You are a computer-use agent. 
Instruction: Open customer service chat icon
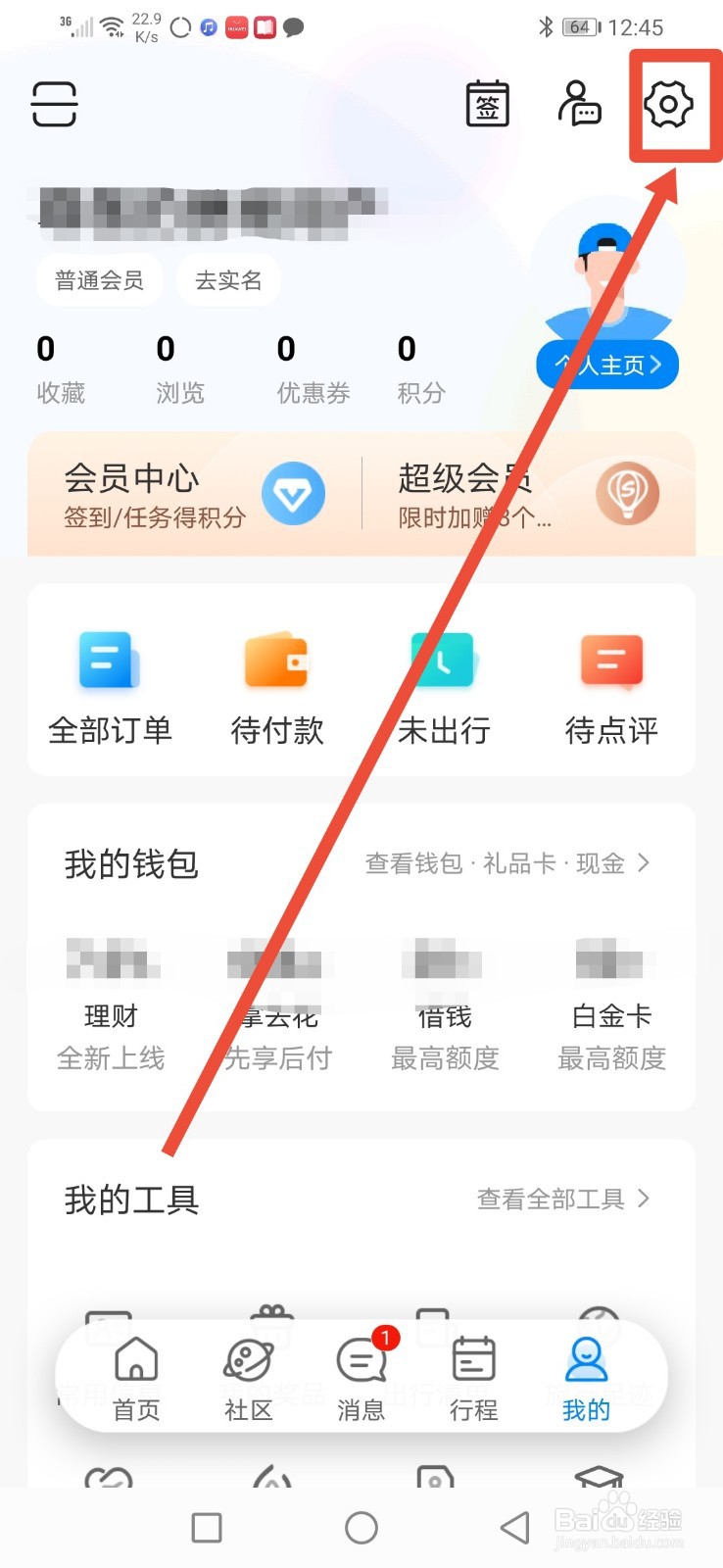pyautogui.click(x=578, y=106)
